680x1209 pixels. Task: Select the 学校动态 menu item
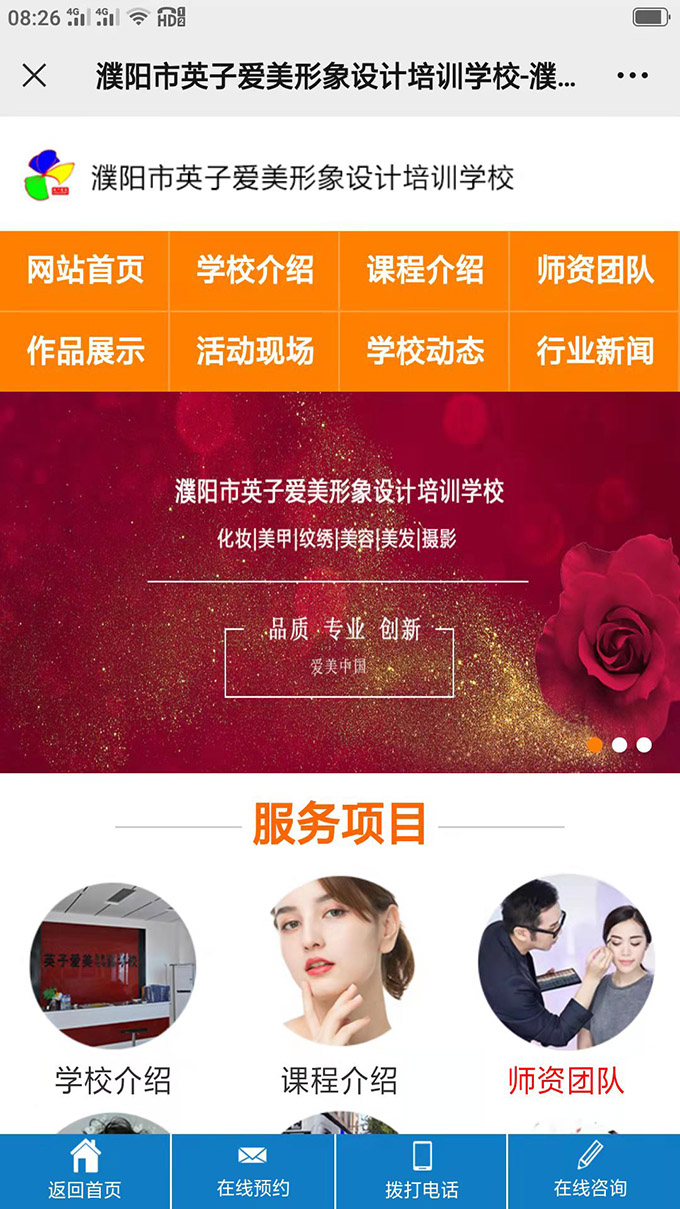tap(425, 351)
